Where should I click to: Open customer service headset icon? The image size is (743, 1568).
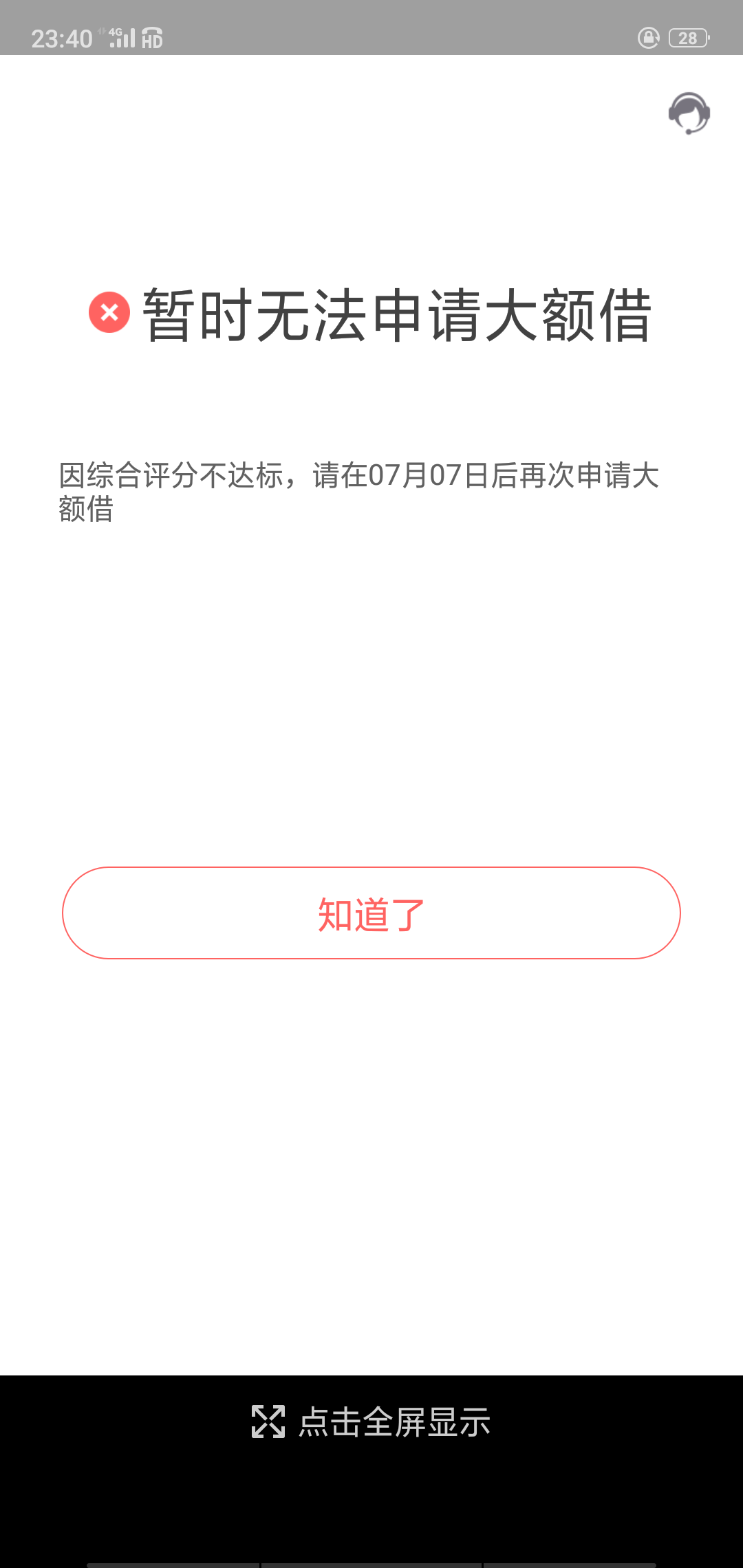coord(689,113)
